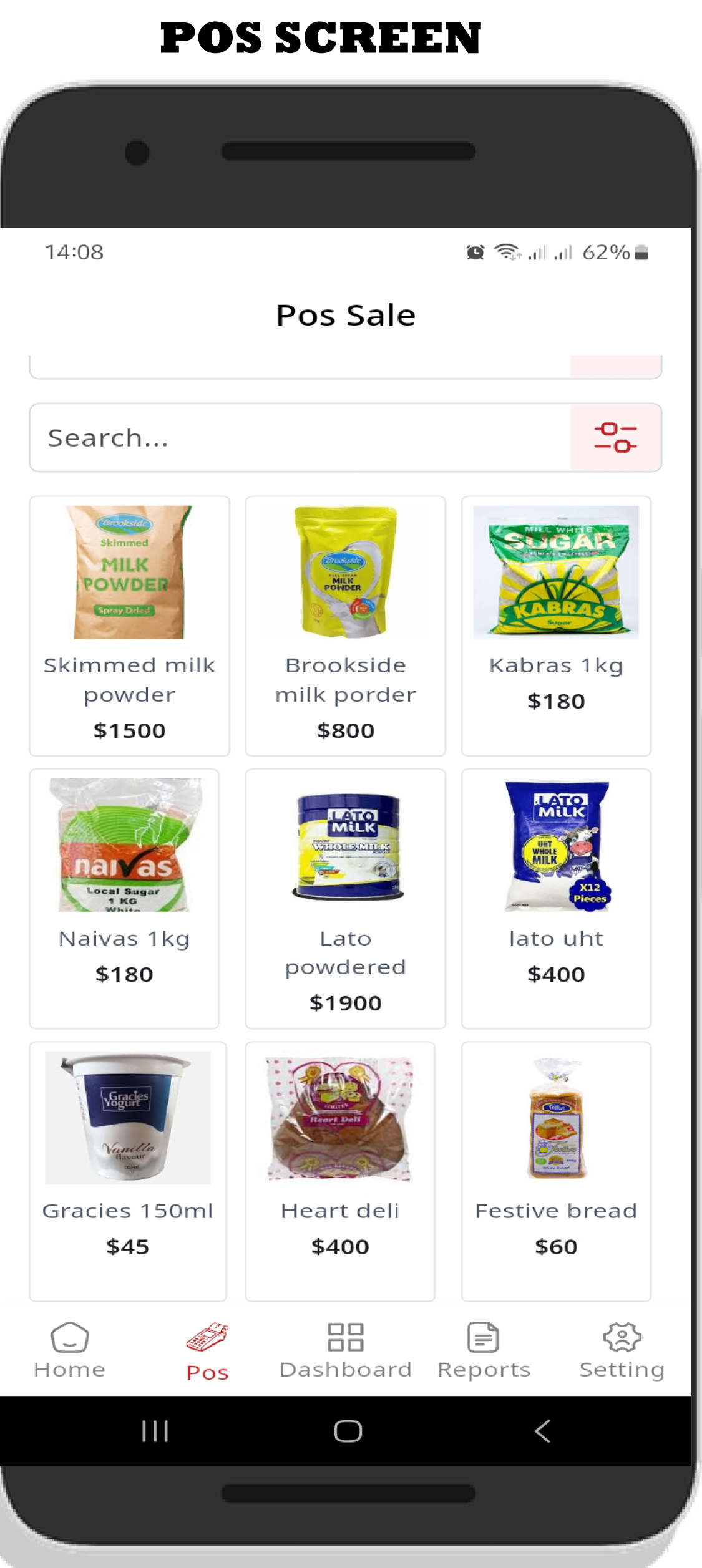Viewport: 702px width, 1568px height.
Task: Go to the Home tab
Action: pos(69,1350)
